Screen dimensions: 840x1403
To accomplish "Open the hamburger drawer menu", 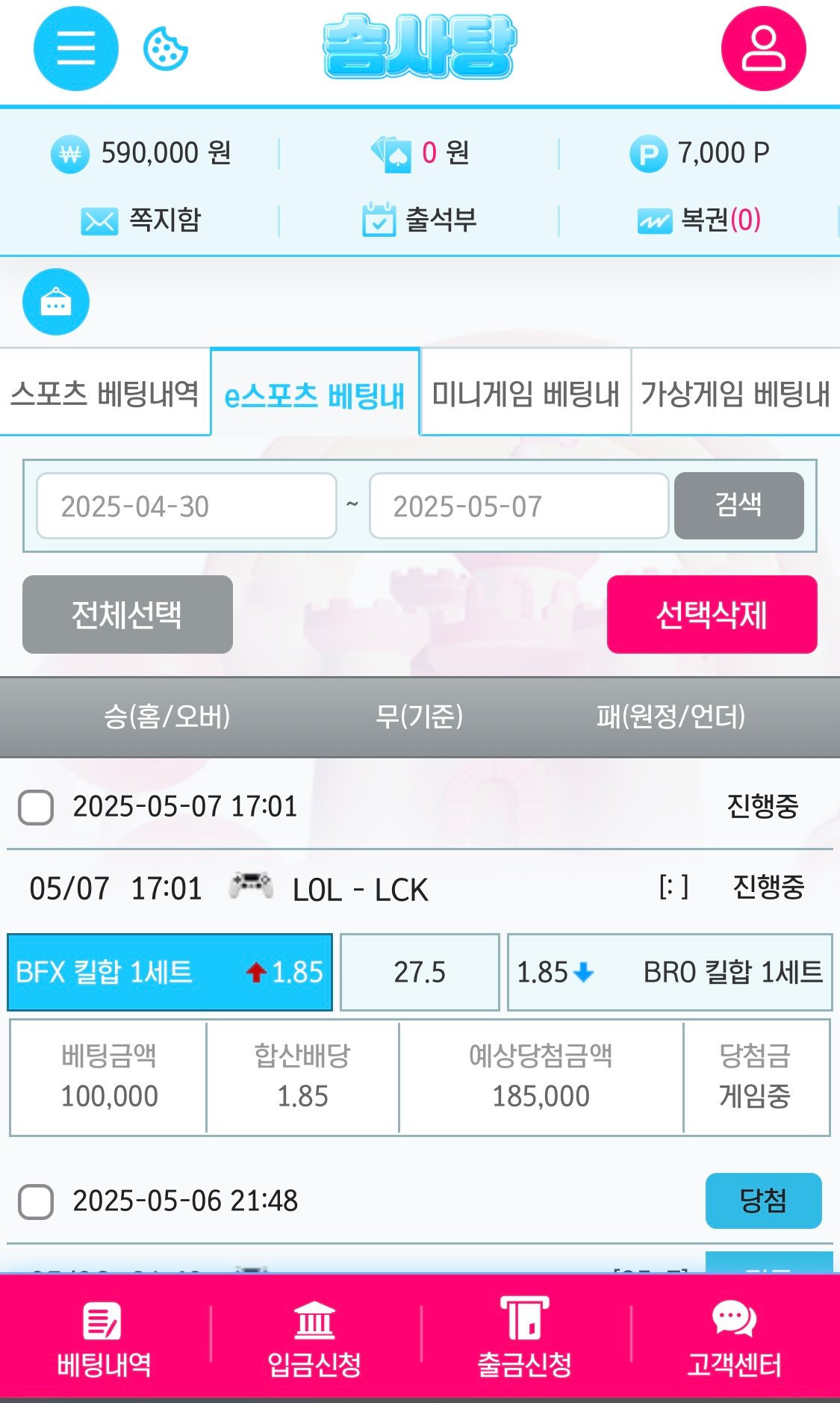I will [75, 49].
